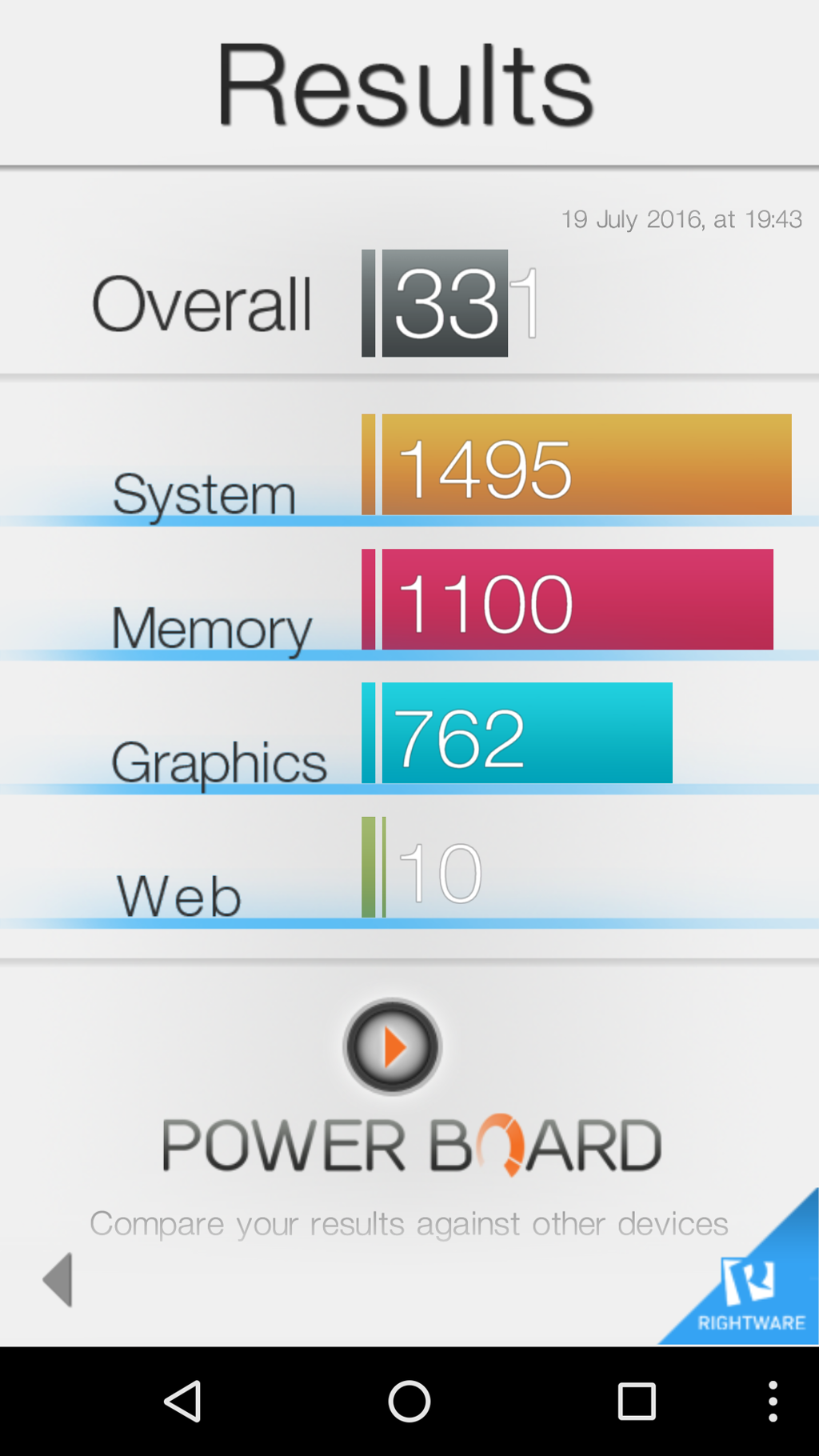Viewport: 819px width, 1456px height.
Task: View System score details
Action: (x=576, y=465)
